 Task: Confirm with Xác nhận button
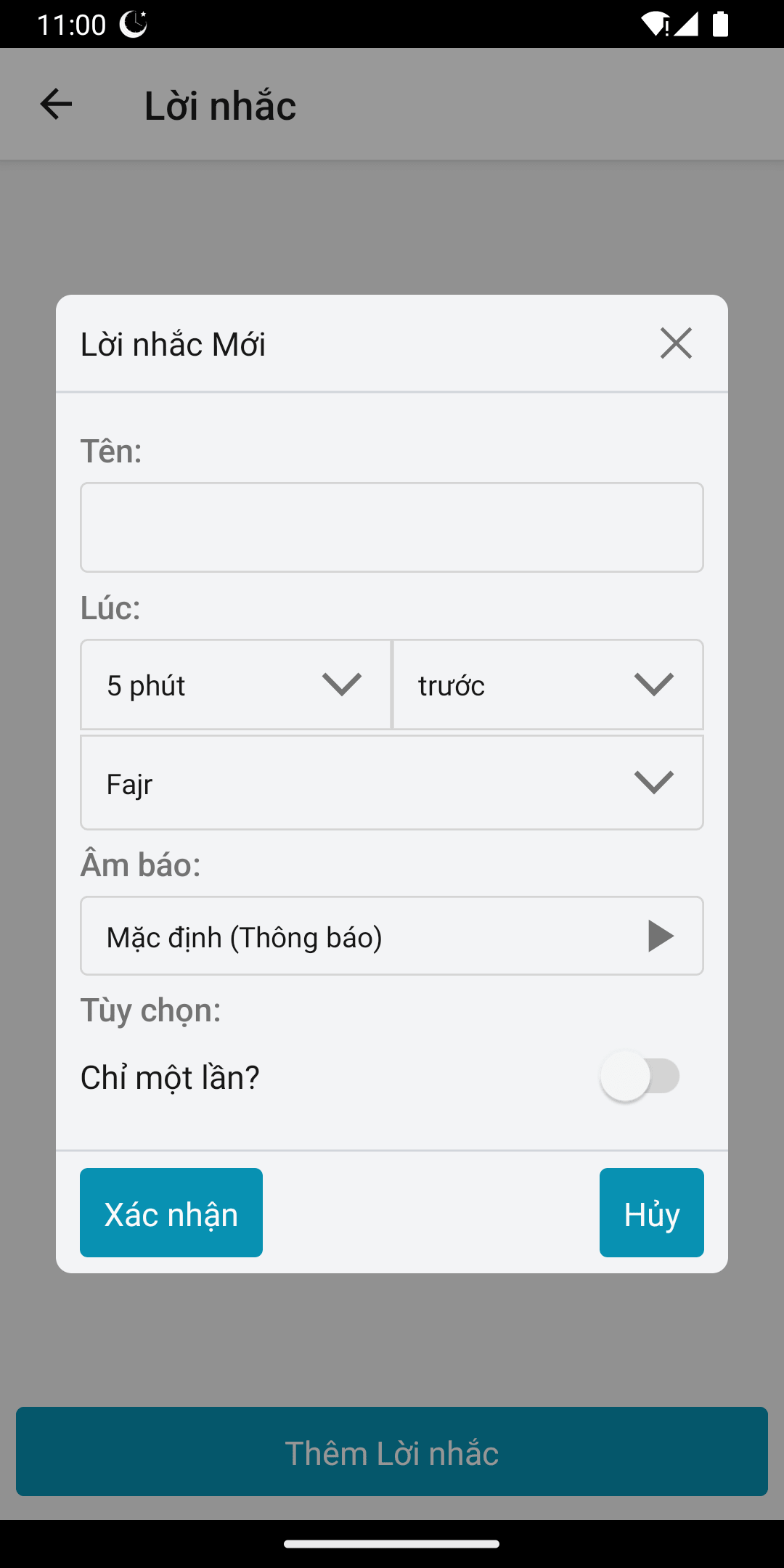[x=171, y=1212]
